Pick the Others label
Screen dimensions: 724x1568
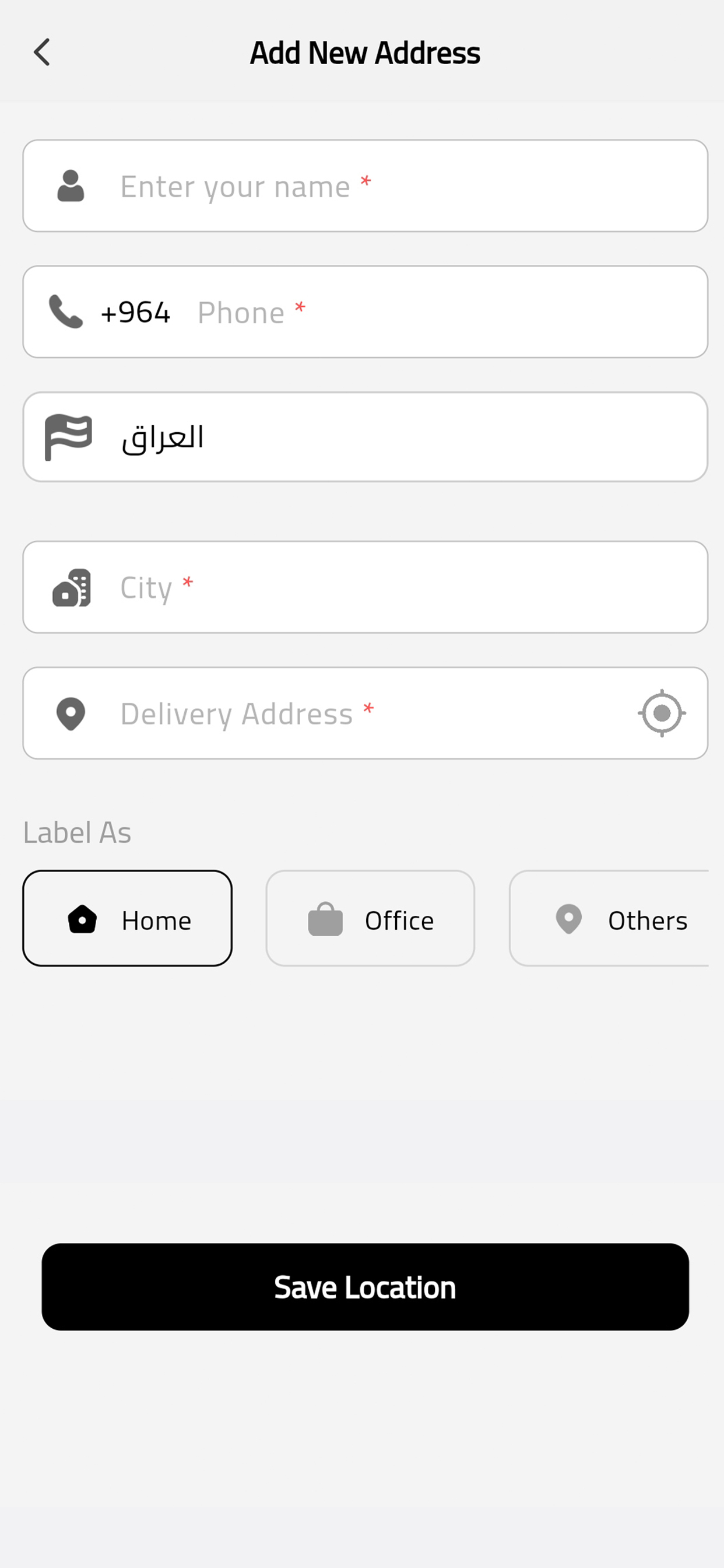click(609, 919)
